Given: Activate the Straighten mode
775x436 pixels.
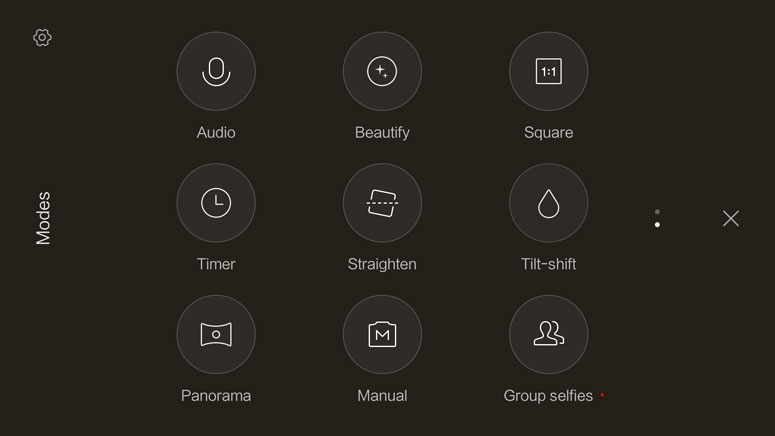Looking at the screenshot, I should coord(382,203).
